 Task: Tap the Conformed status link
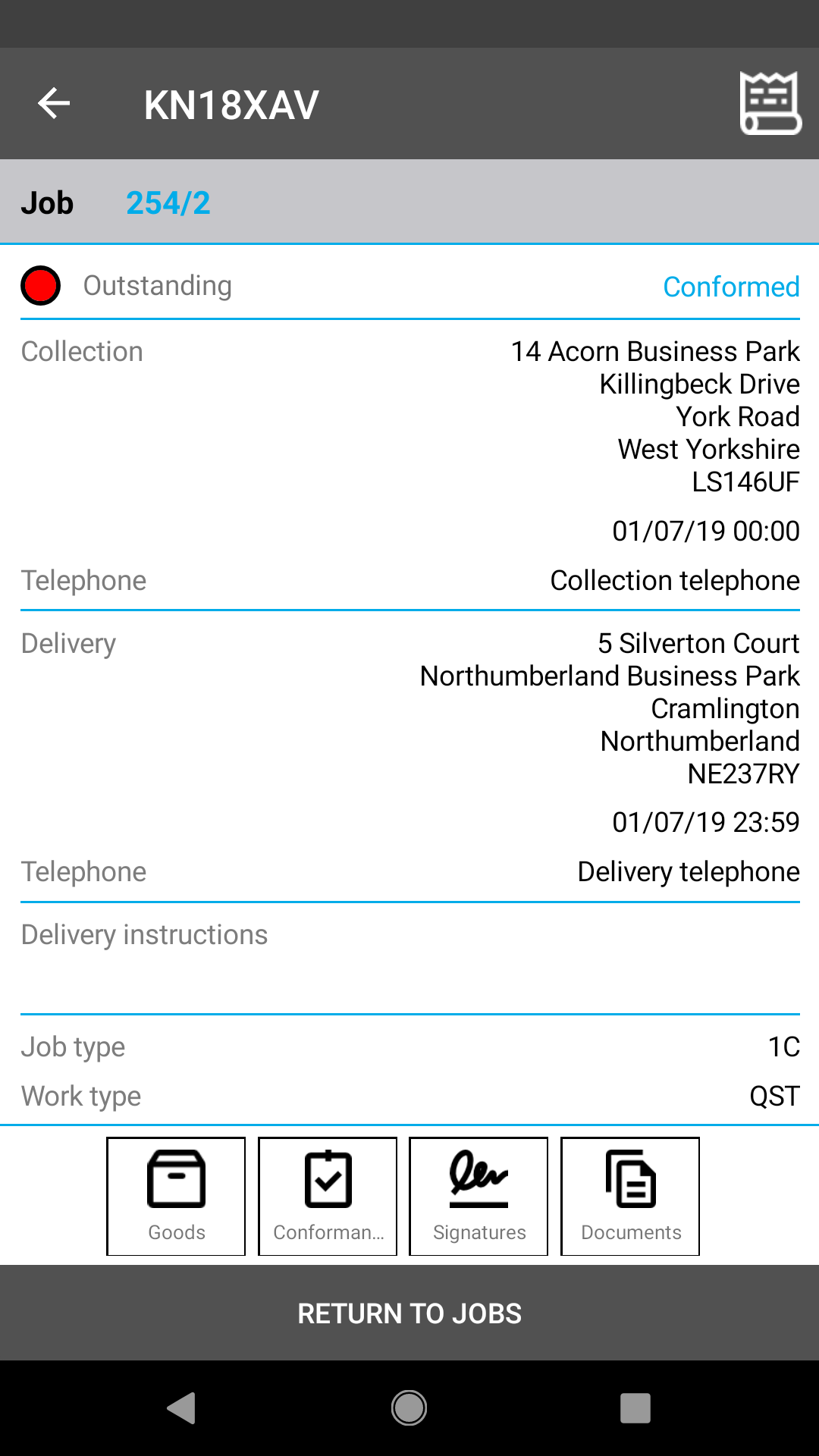tap(731, 287)
